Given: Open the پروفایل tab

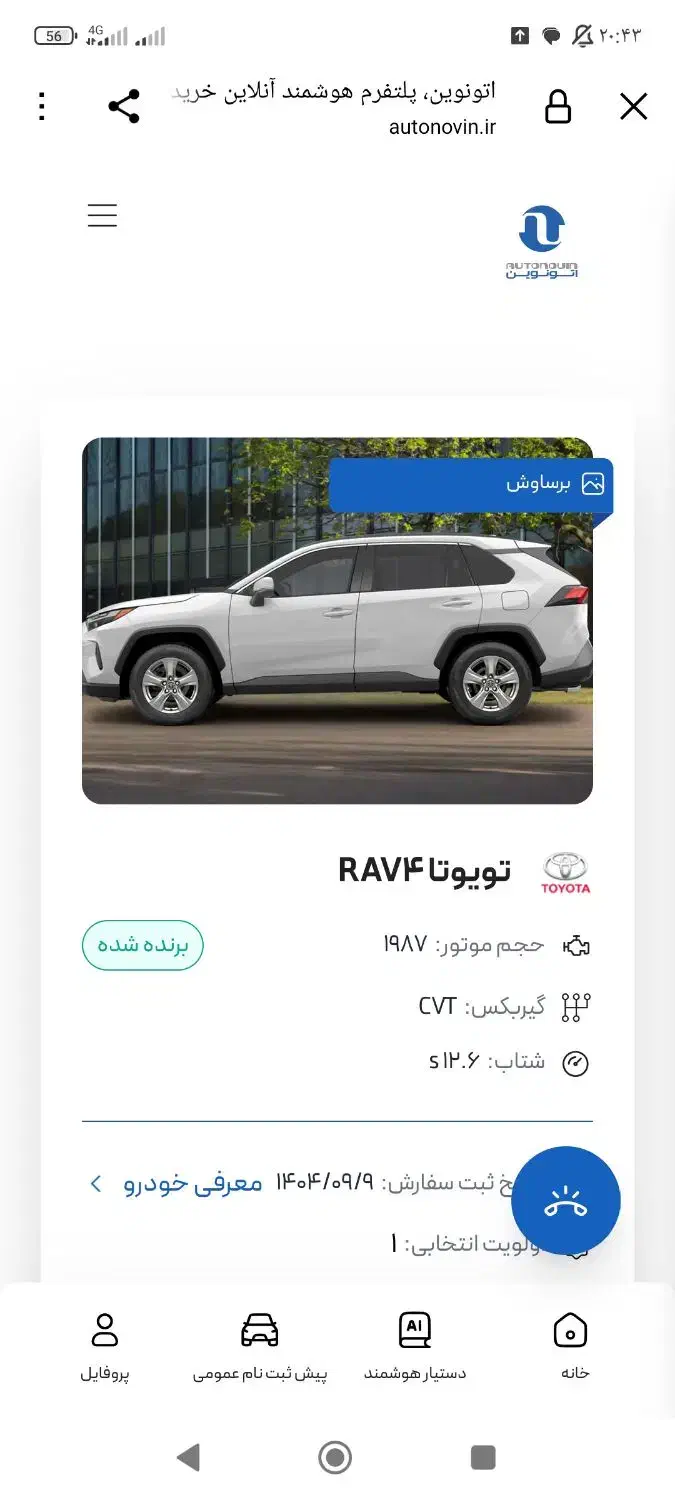Looking at the screenshot, I should tap(105, 1346).
